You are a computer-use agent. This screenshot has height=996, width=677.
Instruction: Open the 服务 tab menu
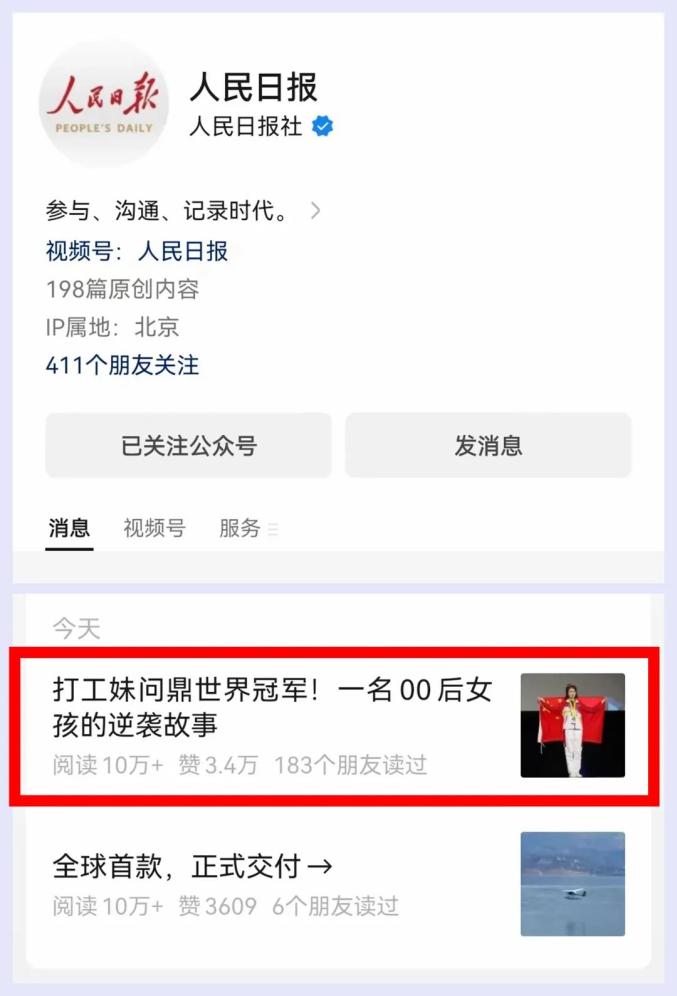coord(247,528)
